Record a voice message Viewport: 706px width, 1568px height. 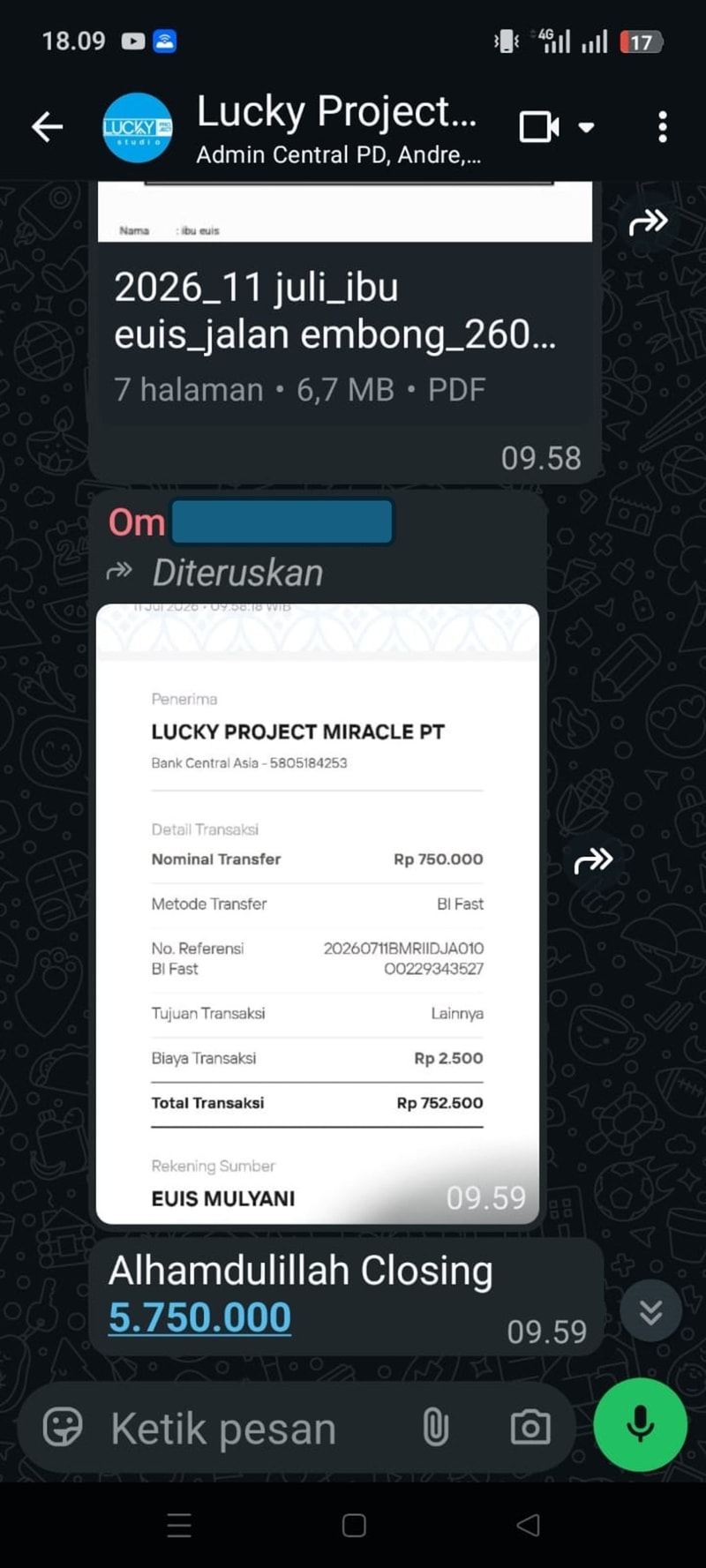click(640, 1424)
